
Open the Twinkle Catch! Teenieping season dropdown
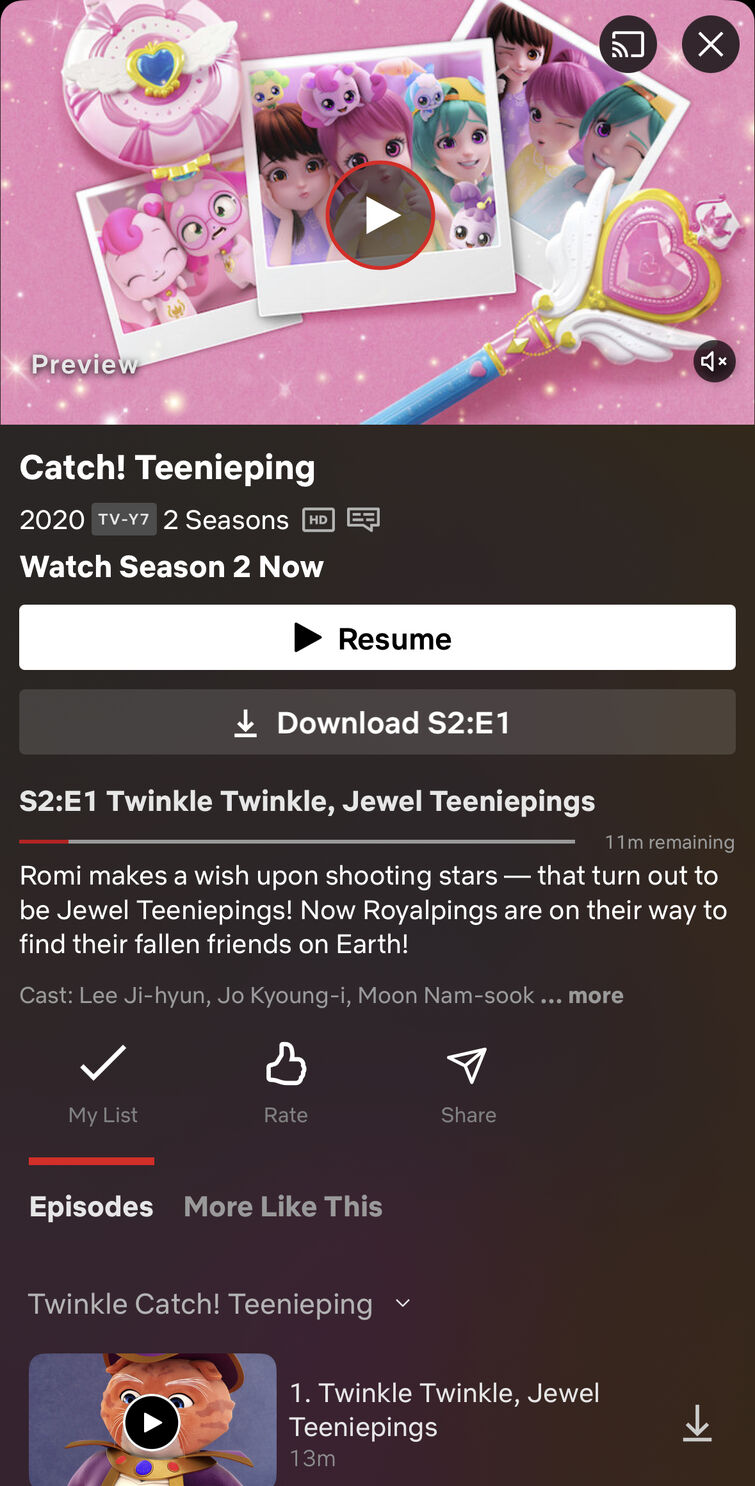219,1304
